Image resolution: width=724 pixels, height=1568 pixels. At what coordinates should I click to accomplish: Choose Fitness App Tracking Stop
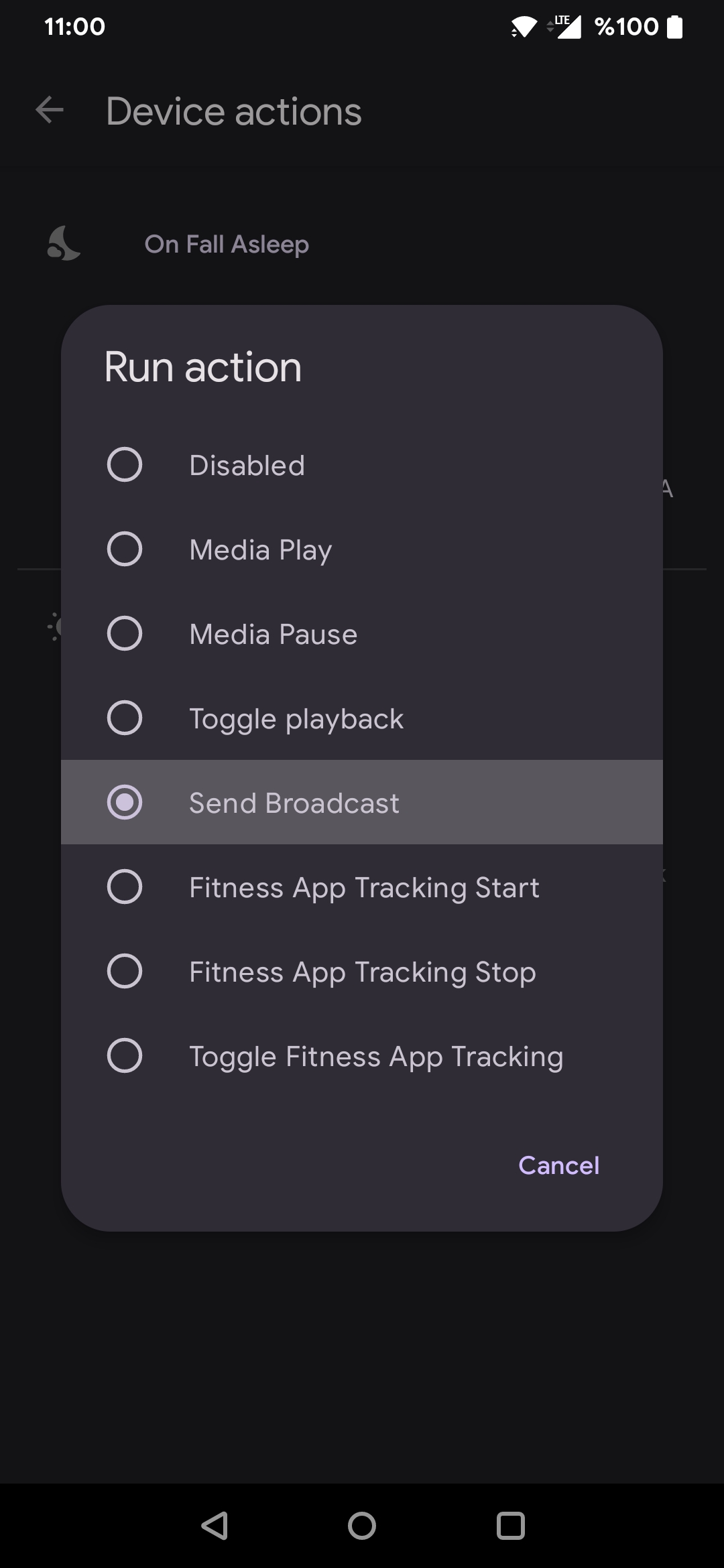coord(362,972)
